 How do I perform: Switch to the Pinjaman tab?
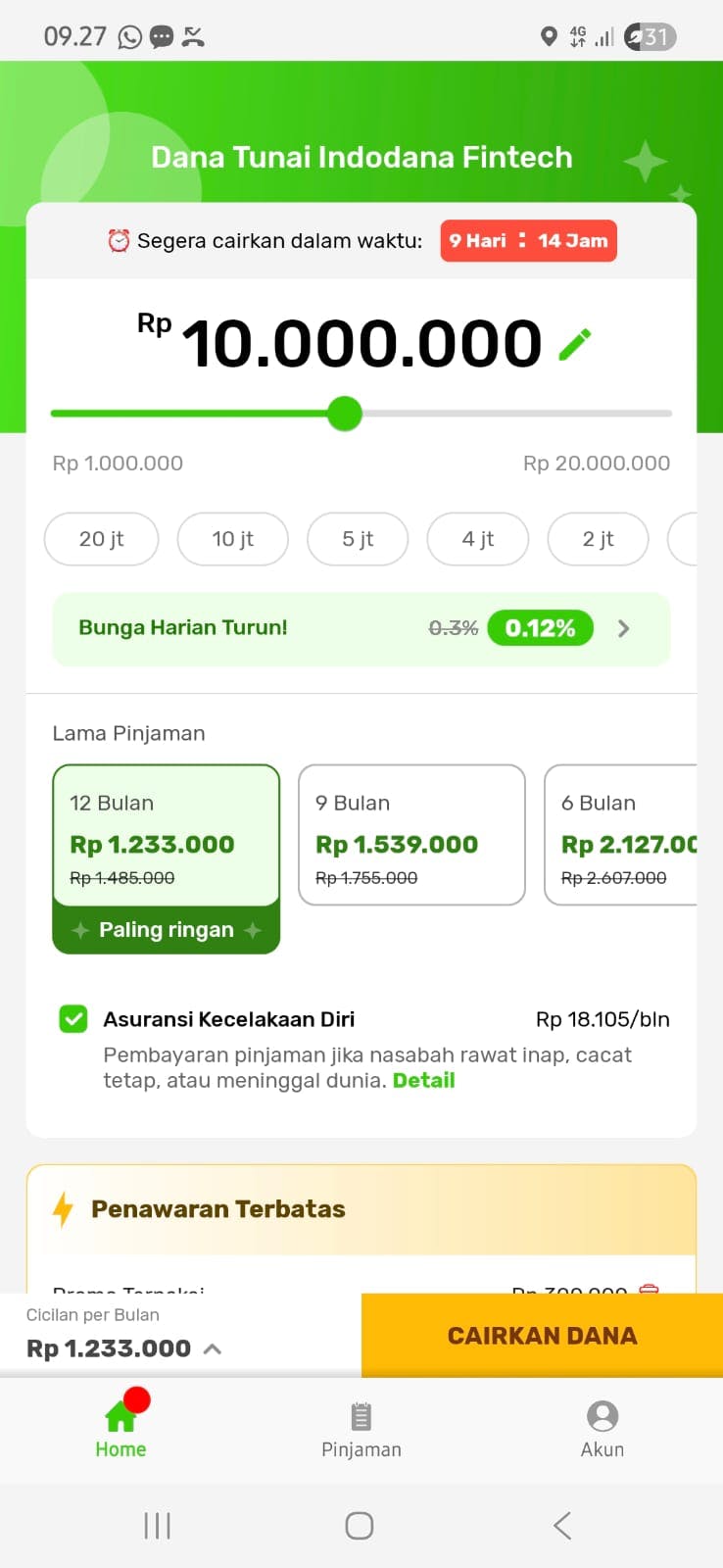pos(361,1430)
